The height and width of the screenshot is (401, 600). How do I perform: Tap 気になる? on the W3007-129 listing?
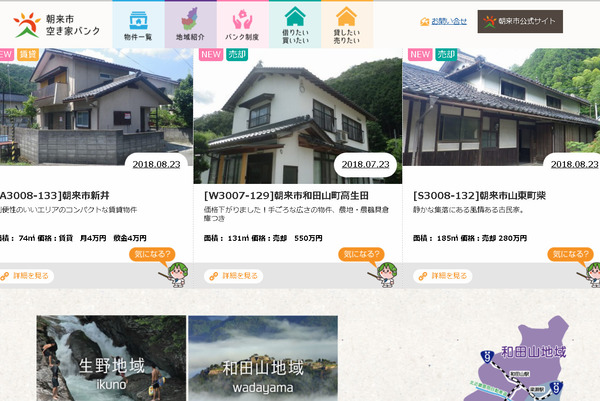pos(362,254)
